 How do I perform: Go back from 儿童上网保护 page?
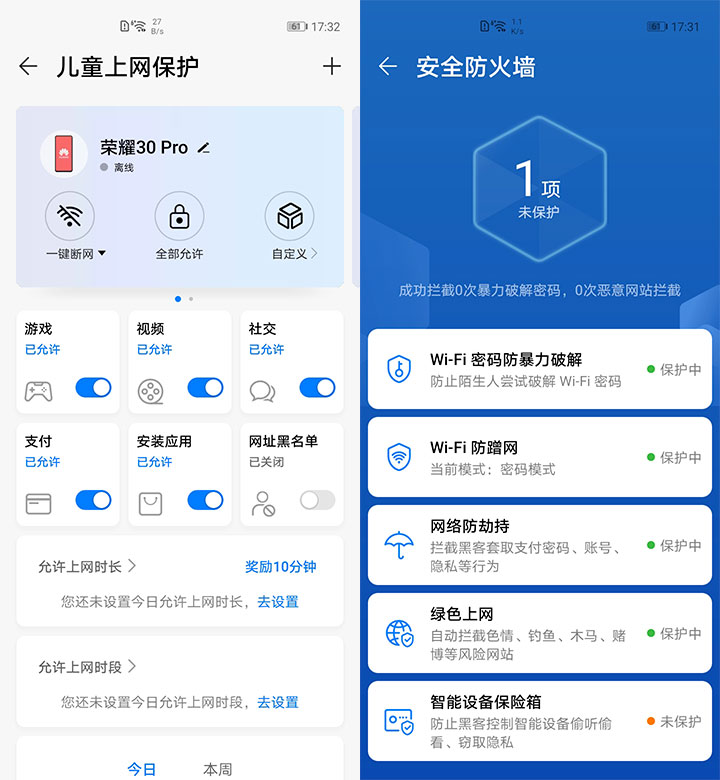pos(28,67)
